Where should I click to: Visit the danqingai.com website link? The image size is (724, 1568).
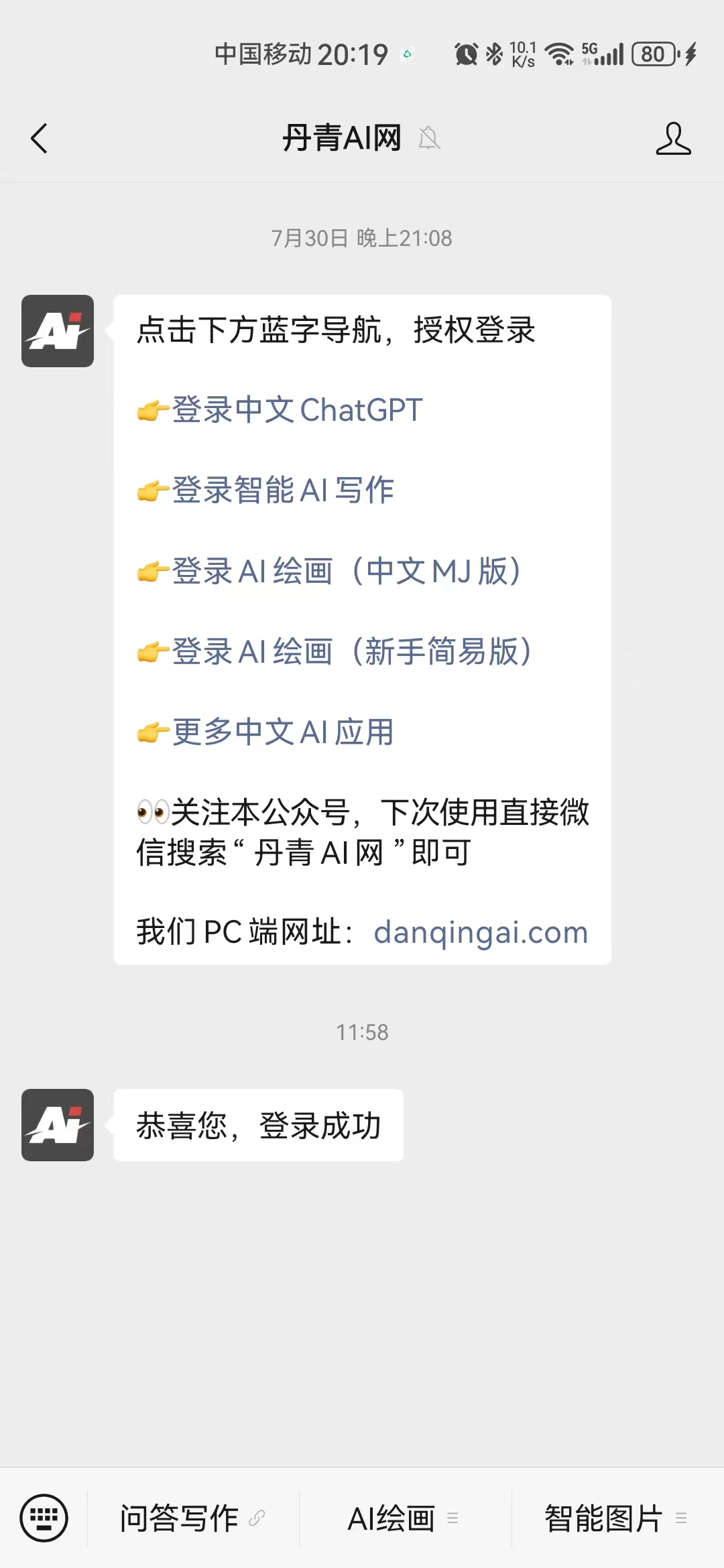[481, 933]
